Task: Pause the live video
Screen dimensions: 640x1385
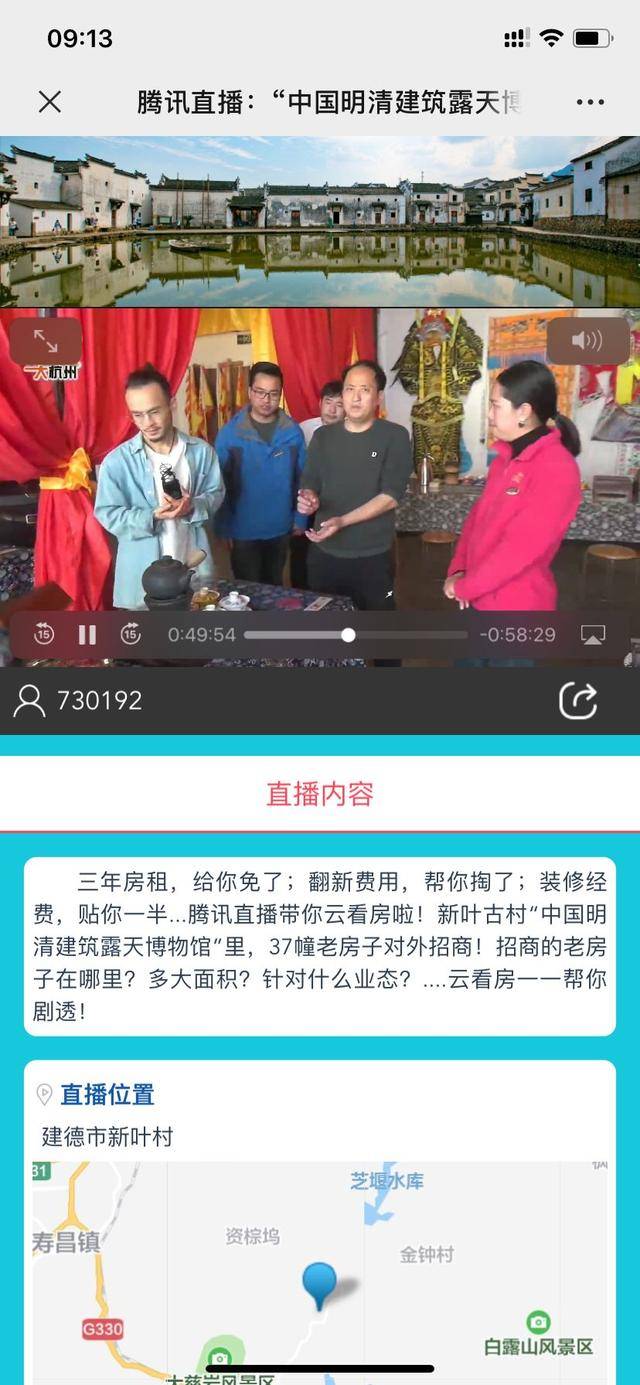Action: pyautogui.click(x=87, y=634)
